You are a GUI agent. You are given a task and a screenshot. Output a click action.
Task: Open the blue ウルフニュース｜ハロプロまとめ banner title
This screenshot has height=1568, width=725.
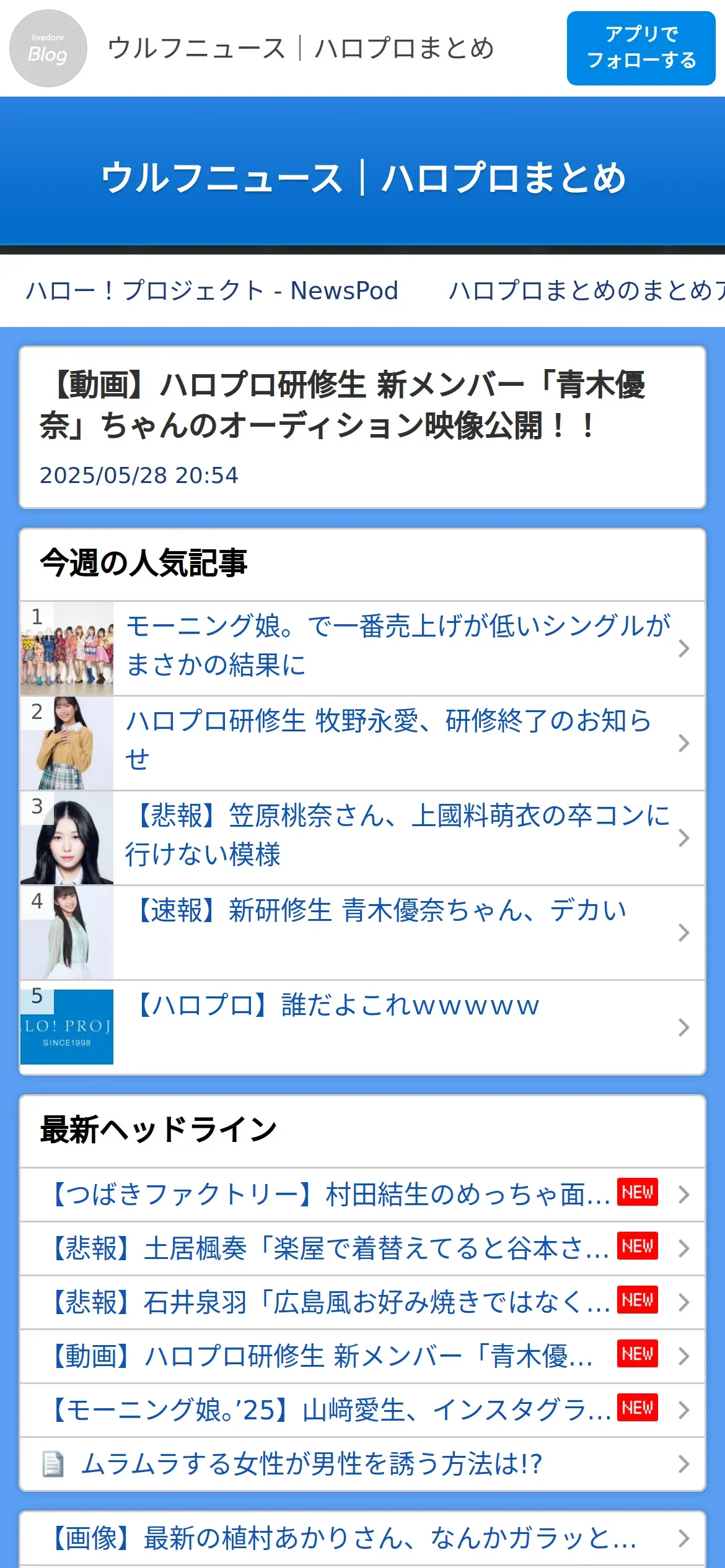point(362,177)
